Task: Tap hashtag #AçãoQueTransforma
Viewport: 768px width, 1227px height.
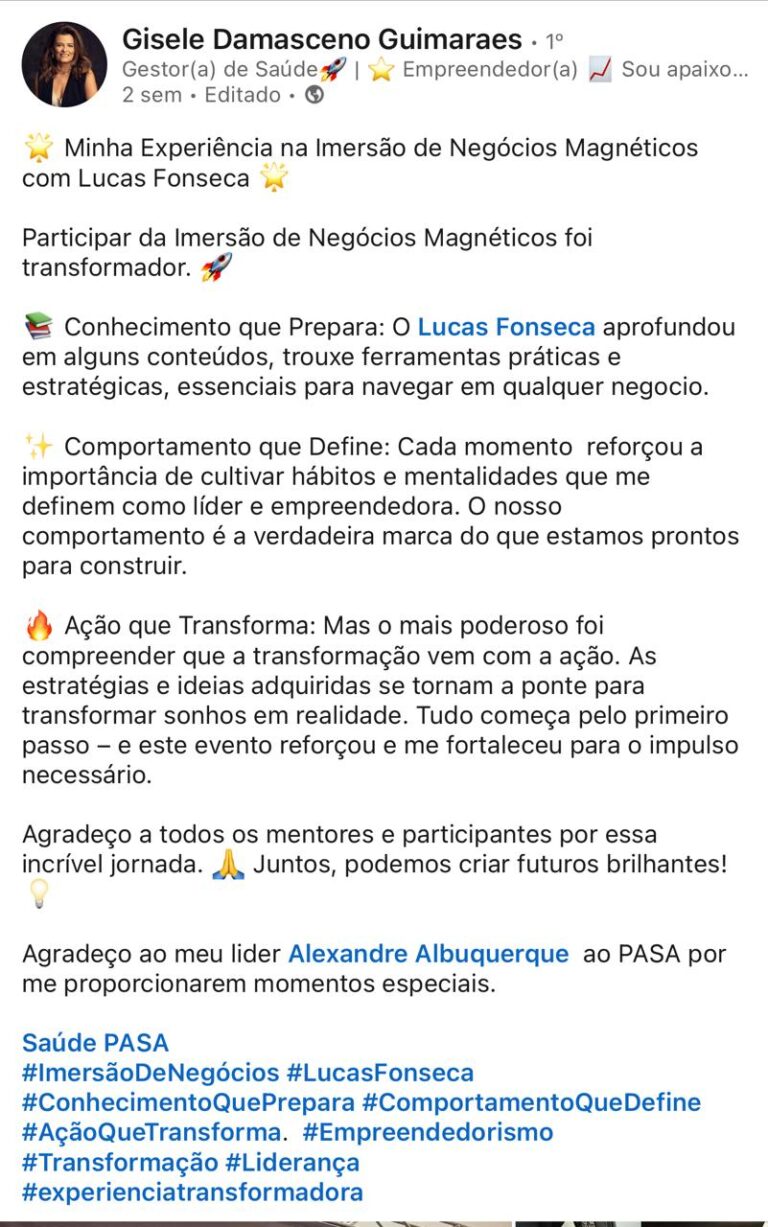Action: (151, 1133)
